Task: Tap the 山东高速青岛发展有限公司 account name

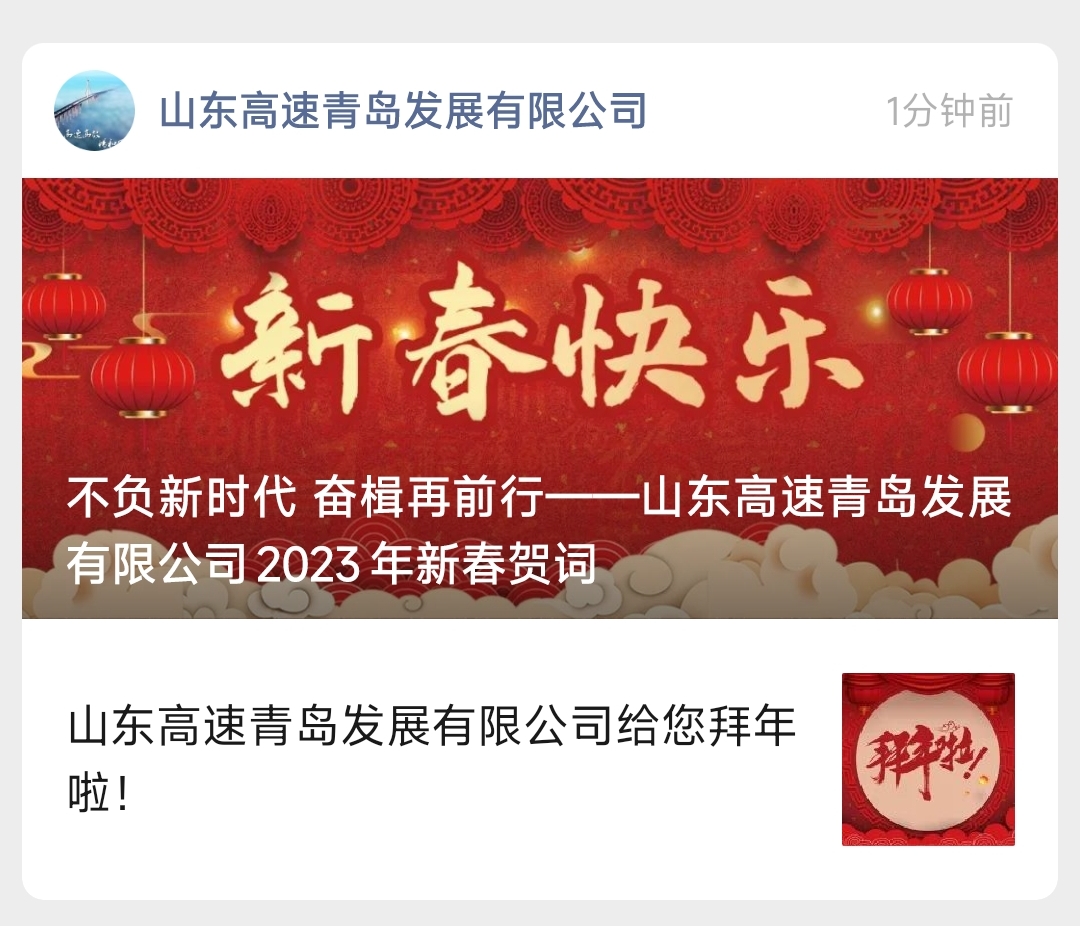Action: 403,111
